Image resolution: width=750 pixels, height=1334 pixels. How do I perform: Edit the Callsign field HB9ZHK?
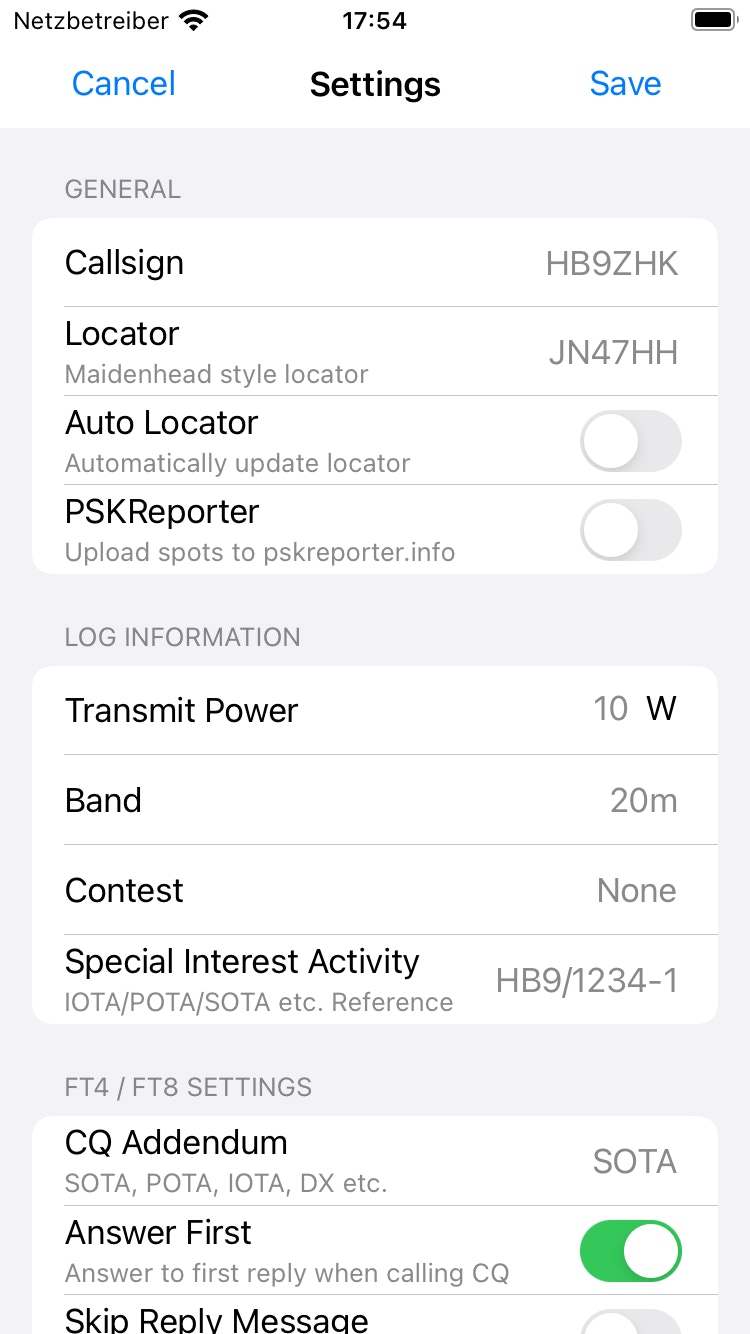point(611,264)
